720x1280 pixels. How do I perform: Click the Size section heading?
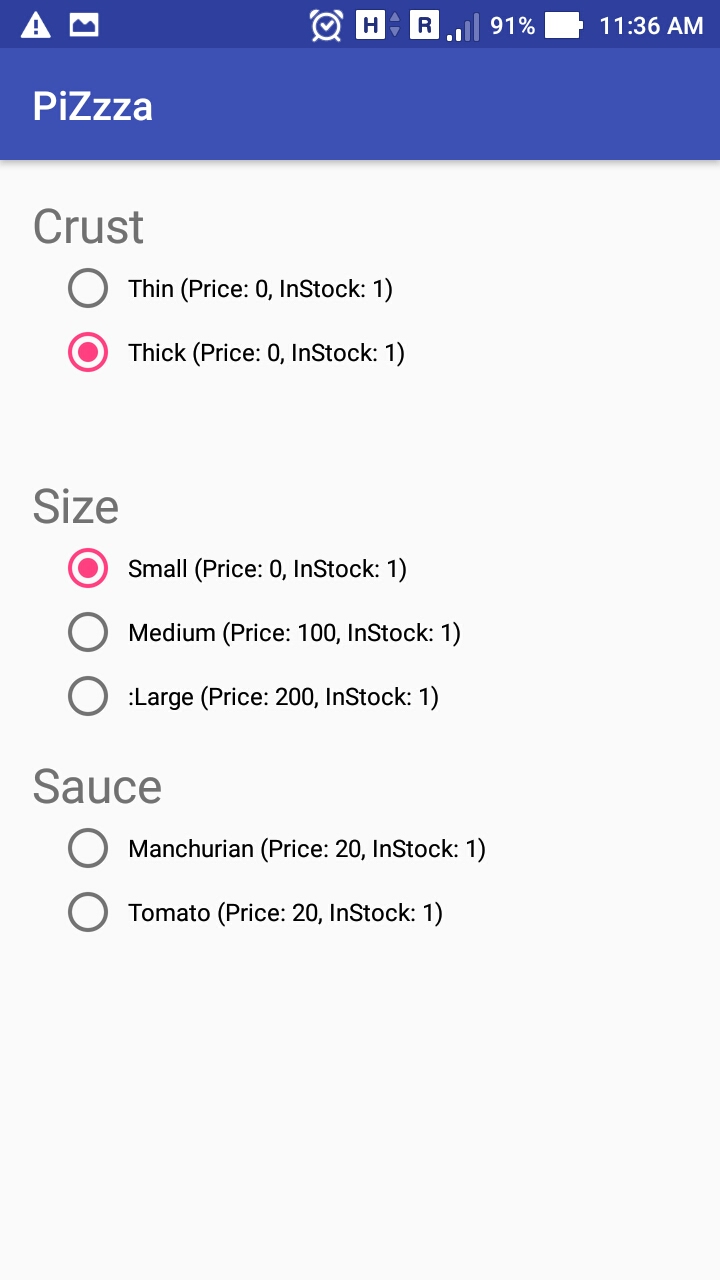click(x=76, y=507)
